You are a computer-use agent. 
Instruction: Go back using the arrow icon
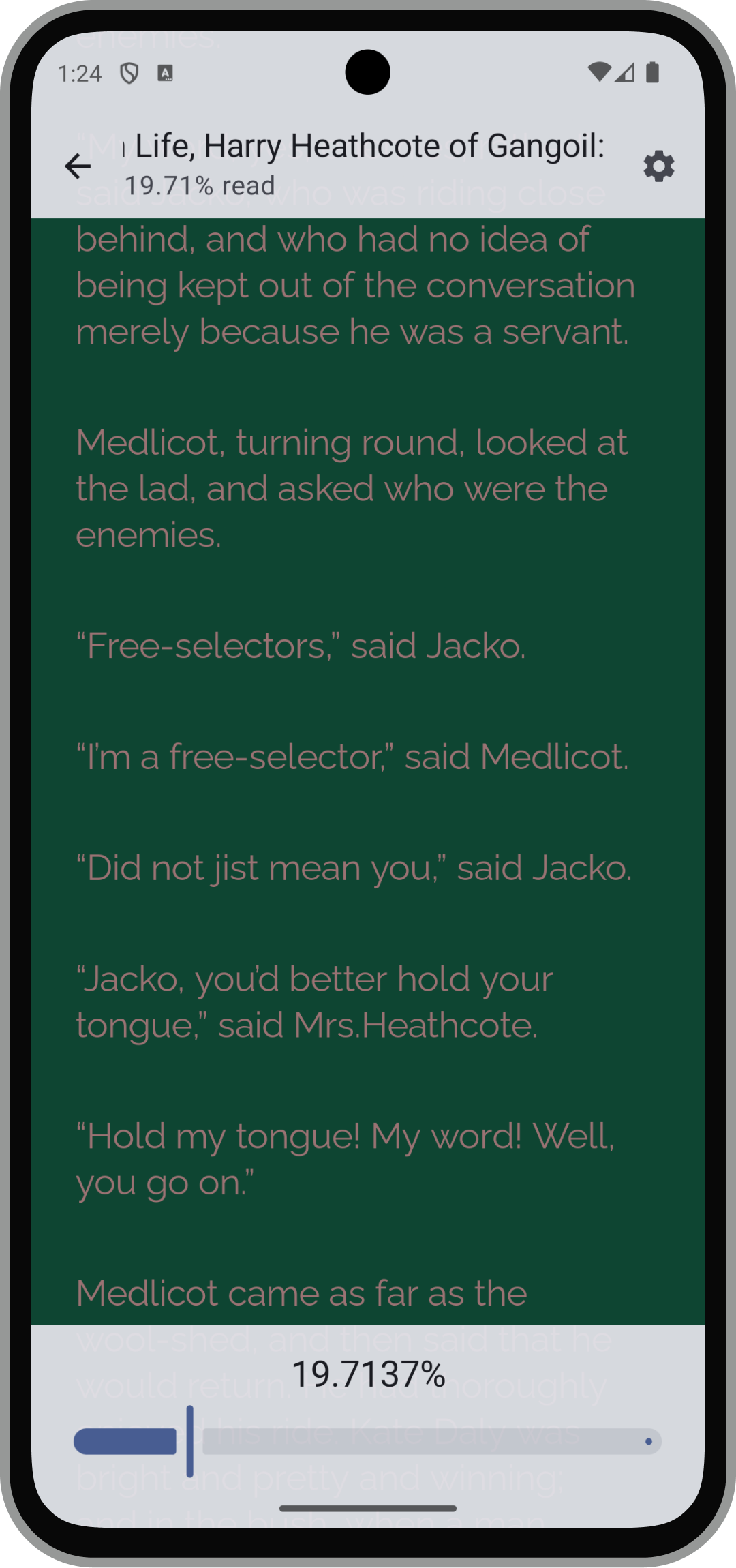click(78, 166)
